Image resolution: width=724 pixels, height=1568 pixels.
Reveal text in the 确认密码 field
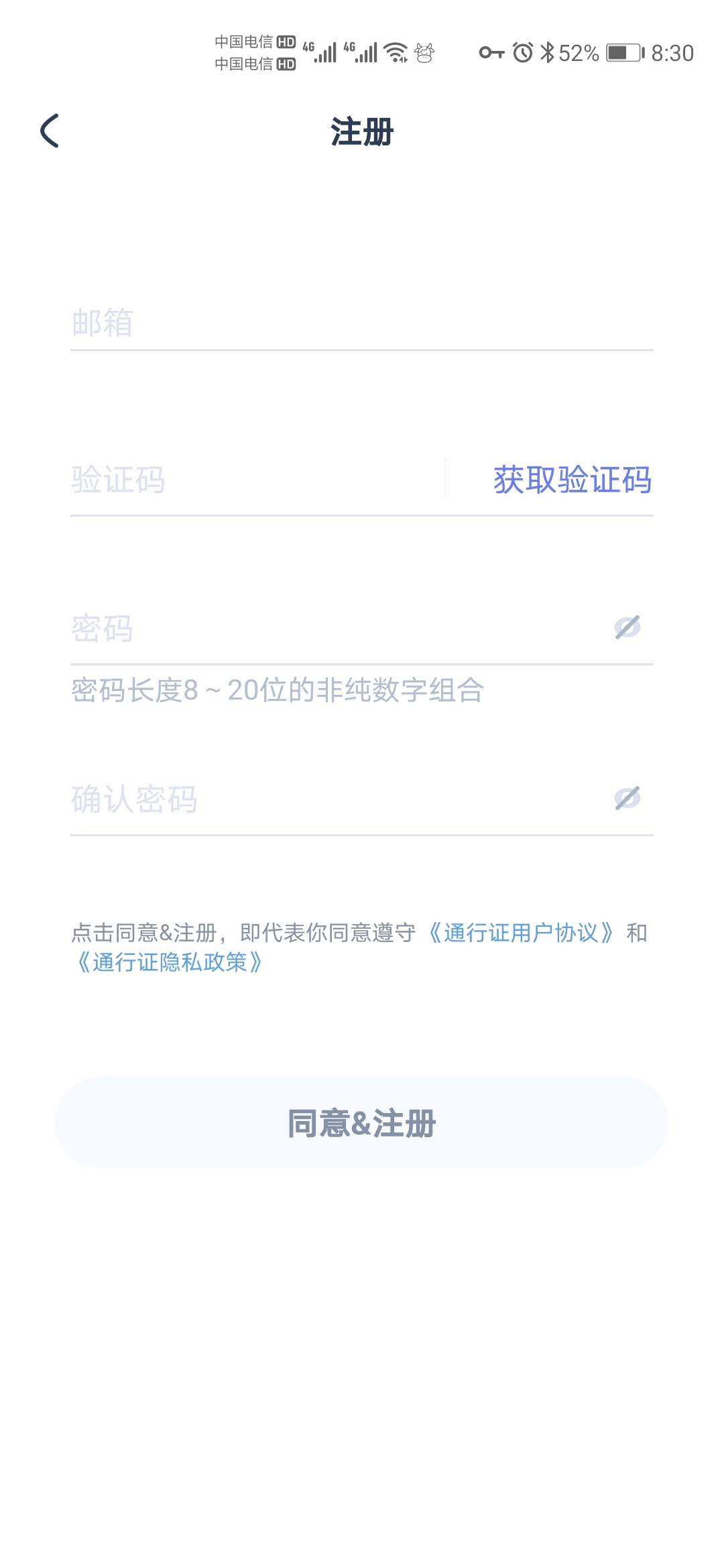tap(627, 798)
